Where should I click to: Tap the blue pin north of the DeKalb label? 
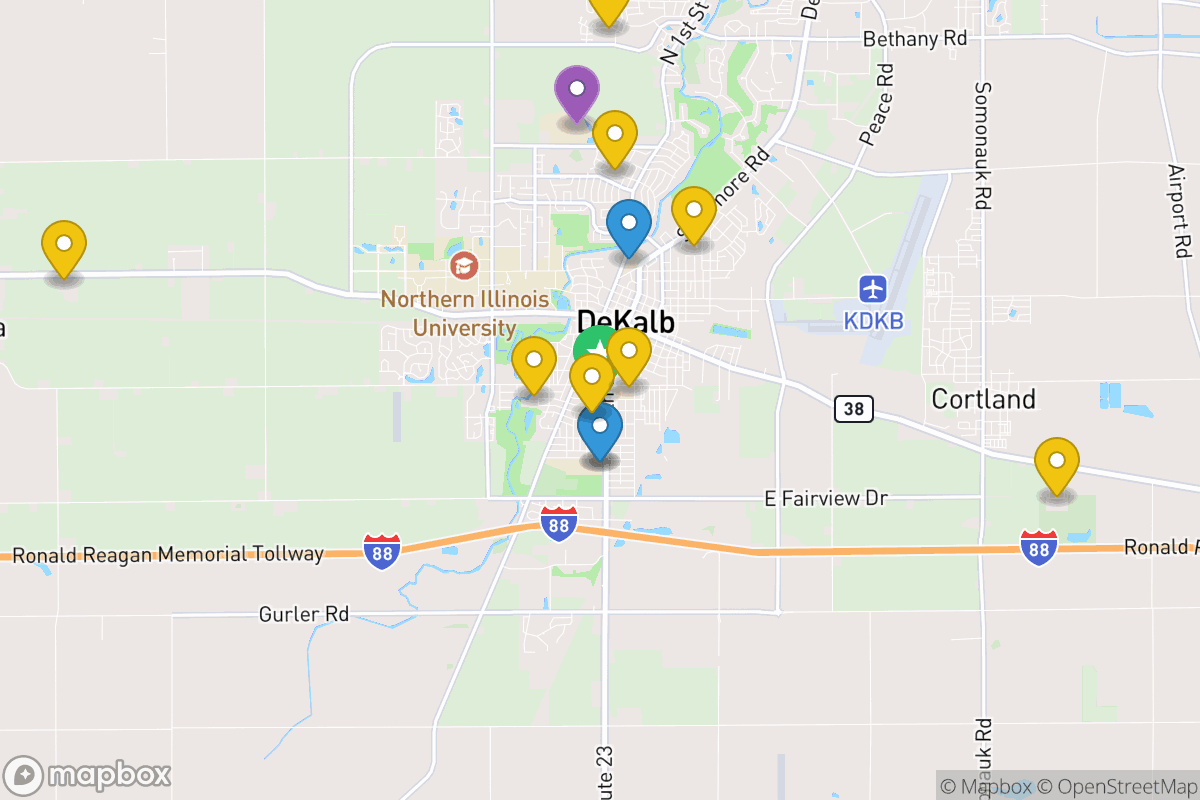point(629,223)
